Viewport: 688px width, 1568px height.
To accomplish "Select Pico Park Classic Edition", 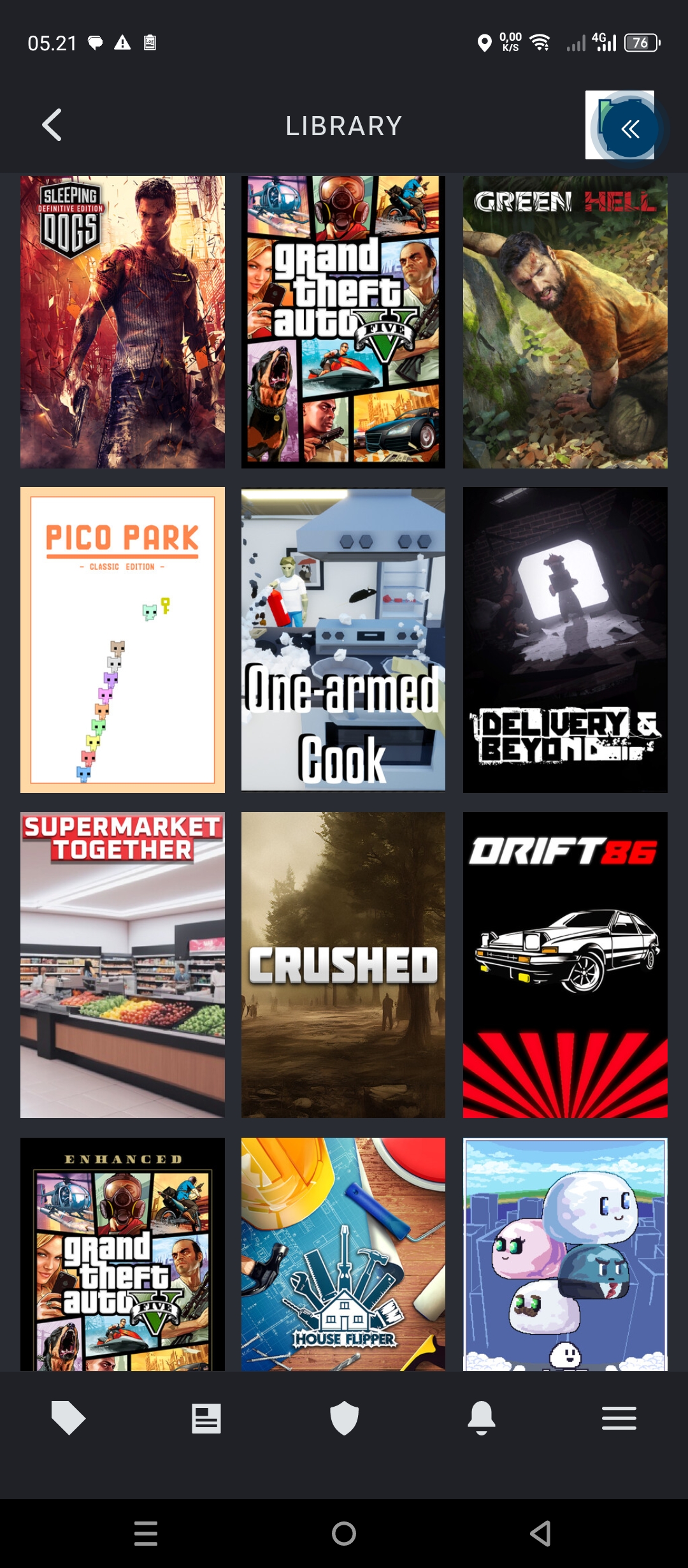I will pyautogui.click(x=122, y=640).
